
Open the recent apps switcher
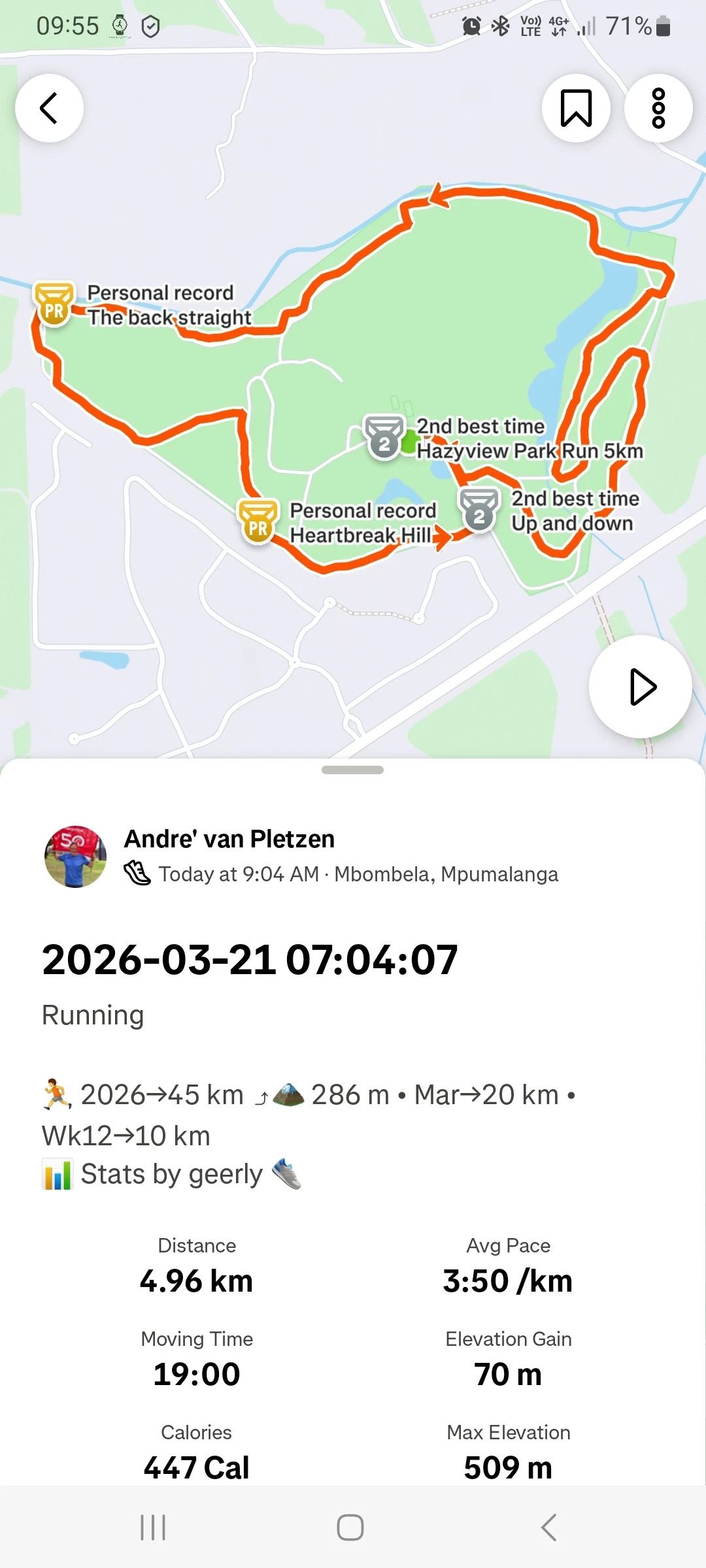pyautogui.click(x=153, y=1527)
